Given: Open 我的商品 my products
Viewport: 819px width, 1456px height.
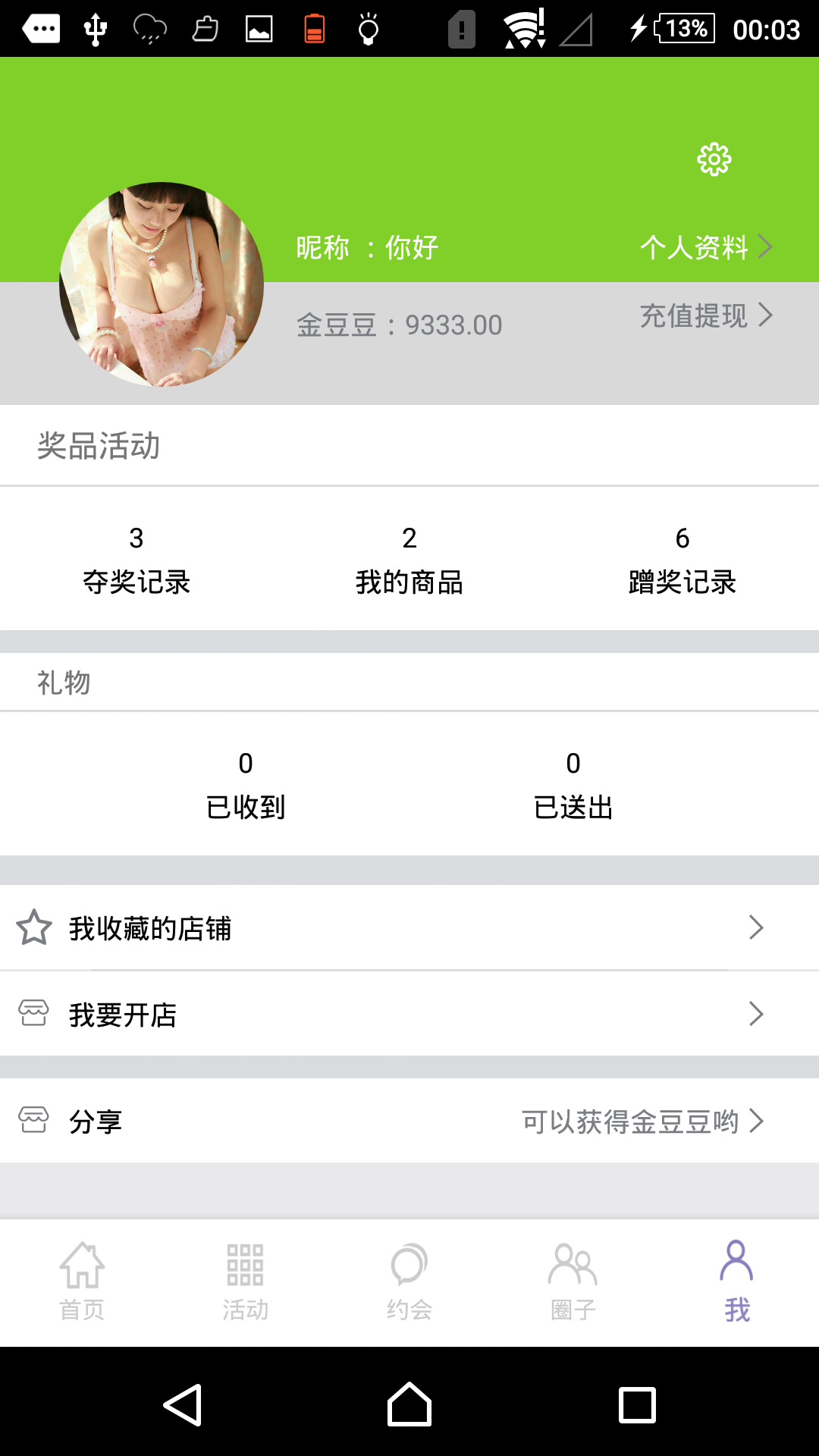Looking at the screenshot, I should point(409,560).
